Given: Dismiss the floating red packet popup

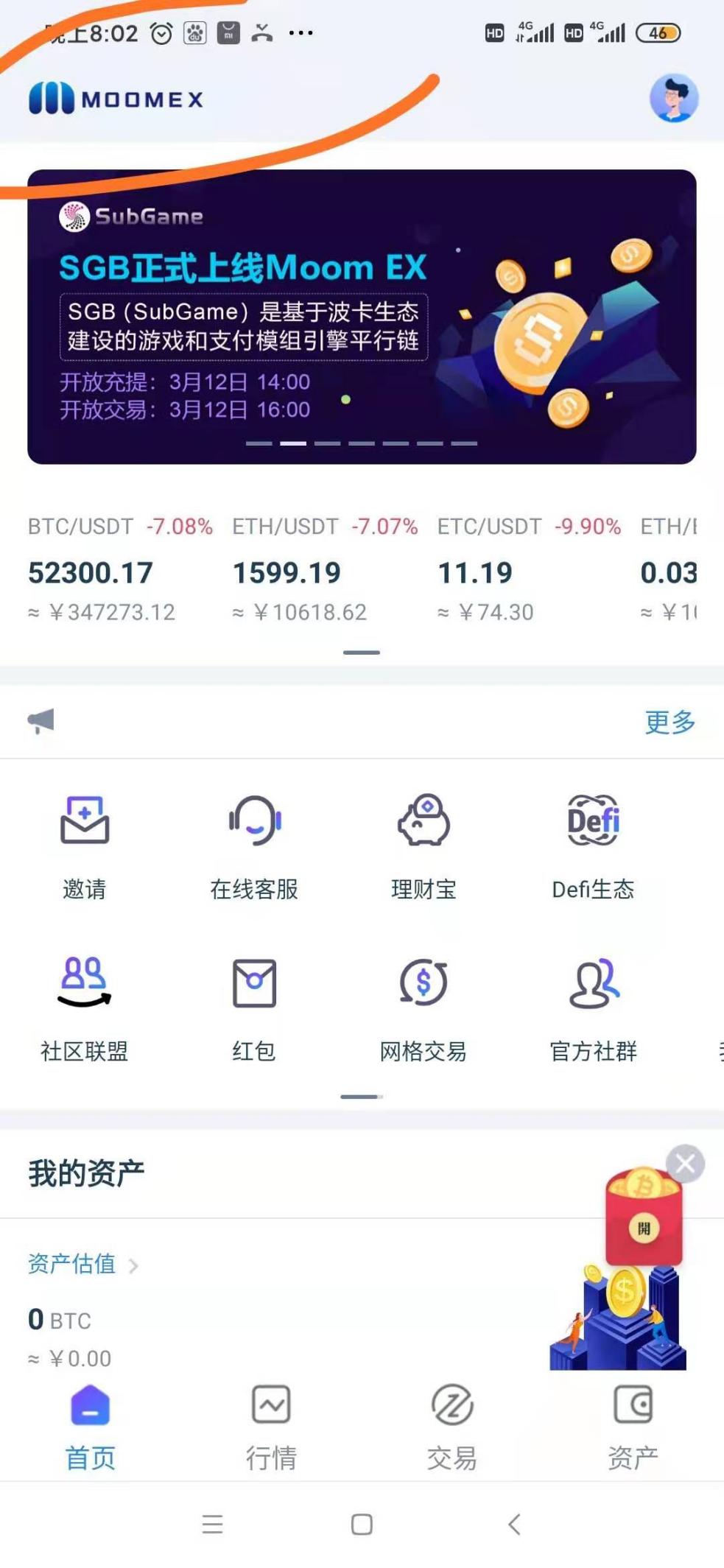Looking at the screenshot, I should point(685,1164).
